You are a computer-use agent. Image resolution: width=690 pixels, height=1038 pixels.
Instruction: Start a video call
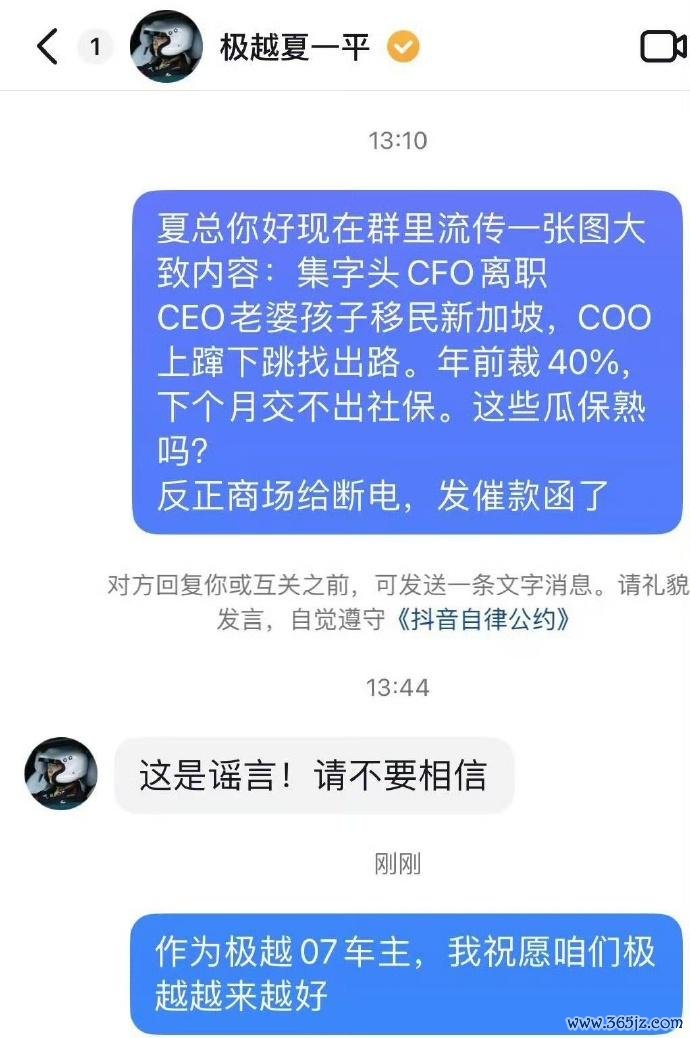click(661, 47)
